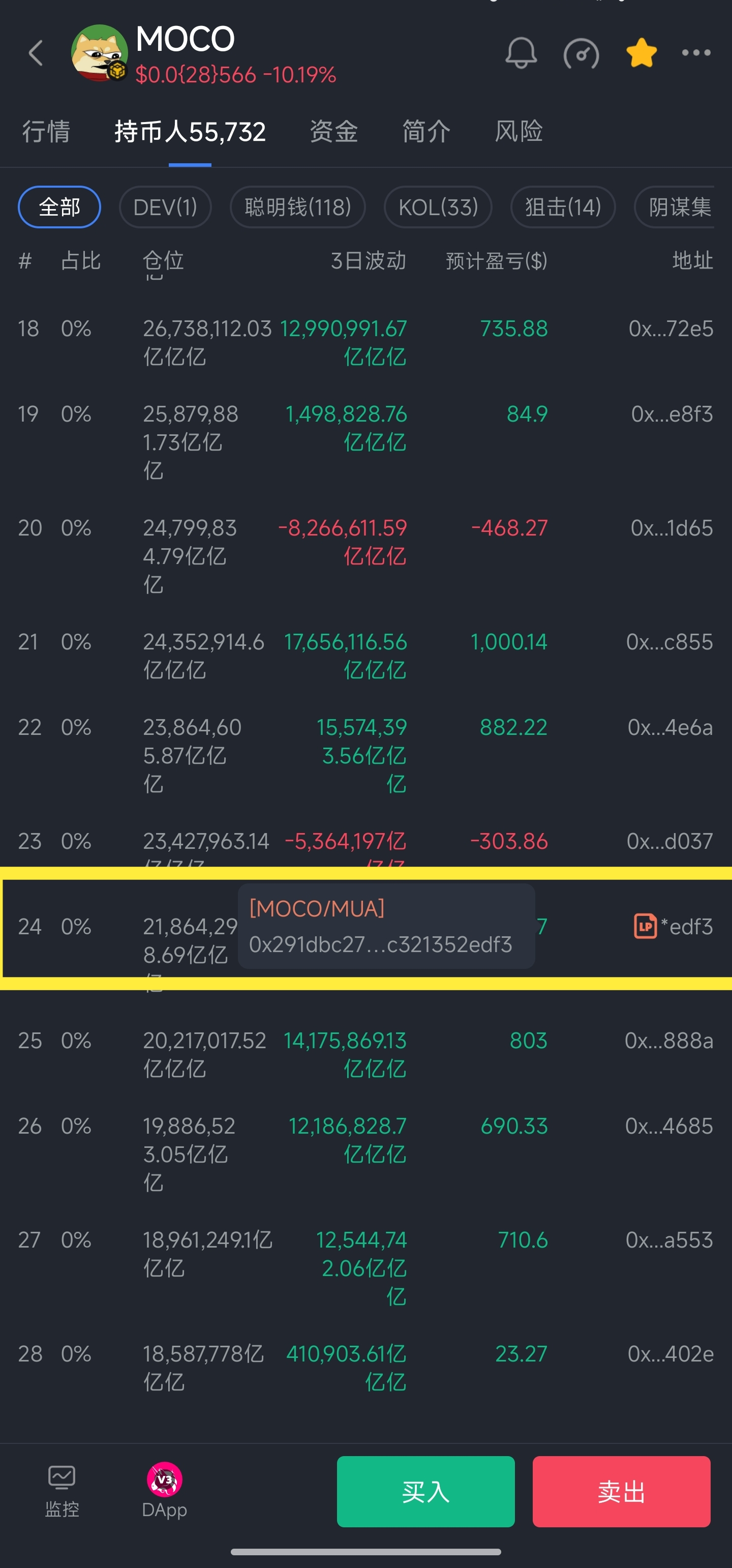732x1568 pixels.
Task: Open the three-dot overflow menu
Action: [696, 53]
